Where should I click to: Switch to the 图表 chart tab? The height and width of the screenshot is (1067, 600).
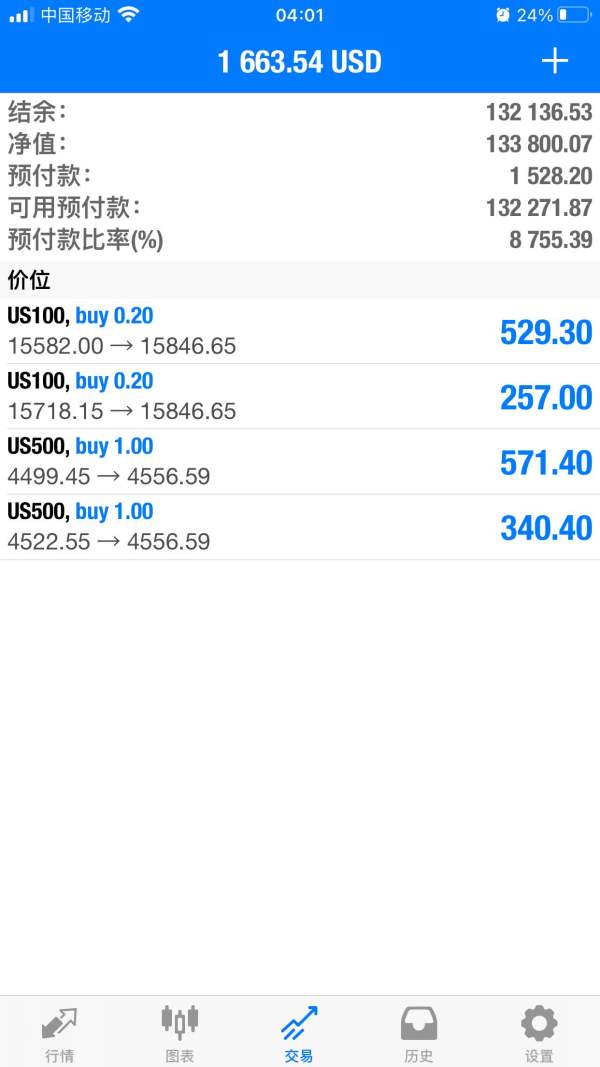click(180, 1033)
